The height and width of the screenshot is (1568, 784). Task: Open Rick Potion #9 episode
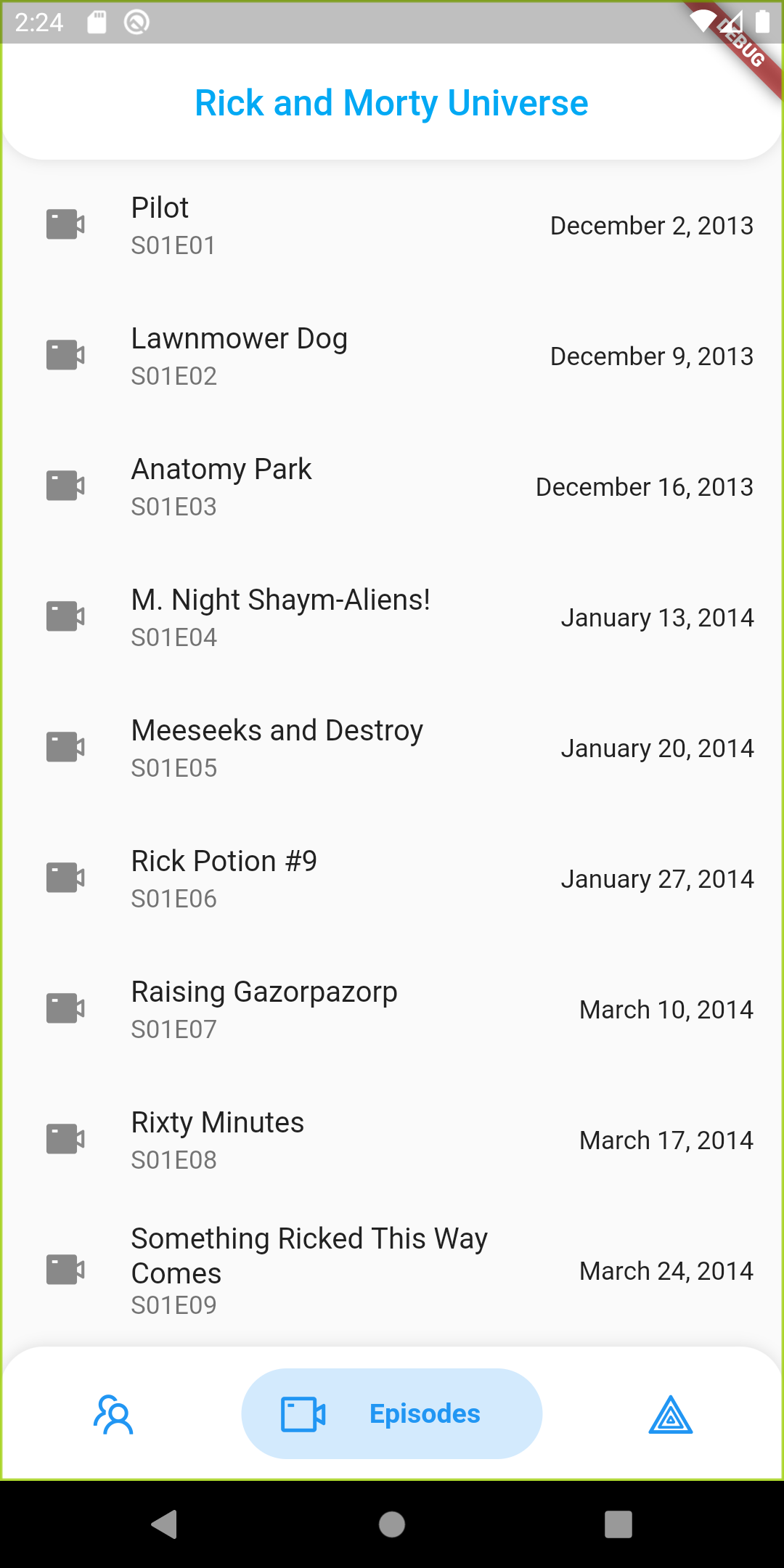392,878
